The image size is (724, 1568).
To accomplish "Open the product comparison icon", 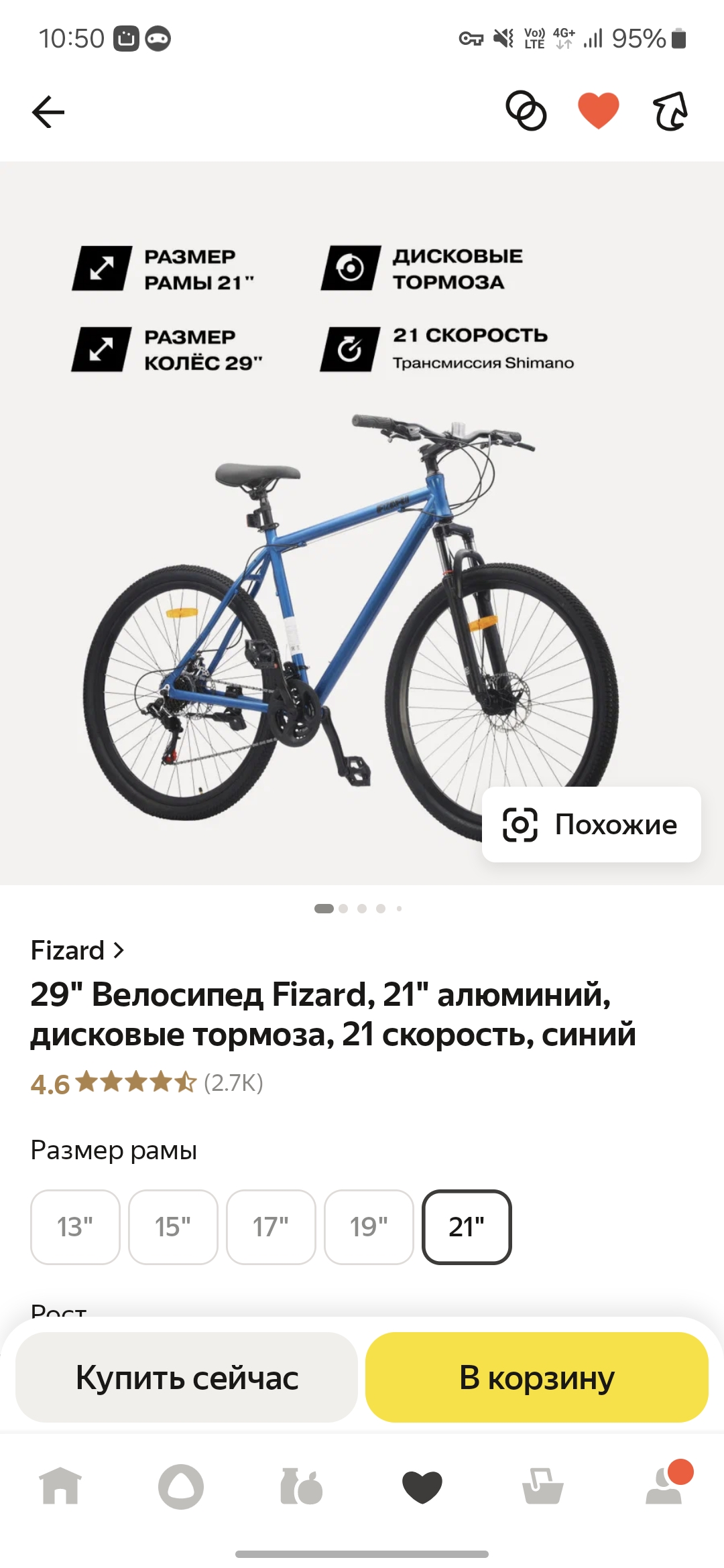I will 526,111.
